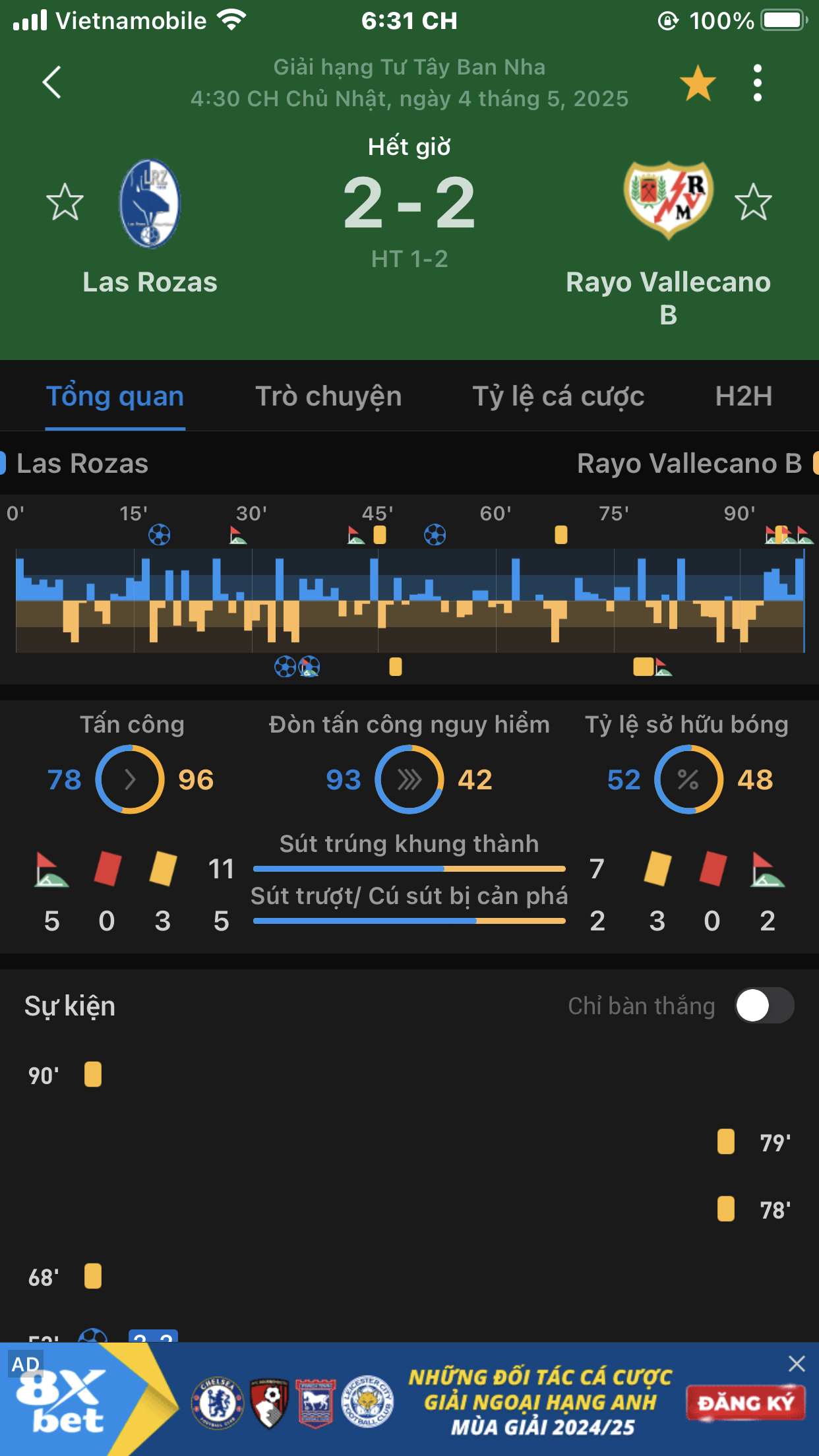Dismiss the 8xbet ad banner

pyautogui.click(x=797, y=1364)
